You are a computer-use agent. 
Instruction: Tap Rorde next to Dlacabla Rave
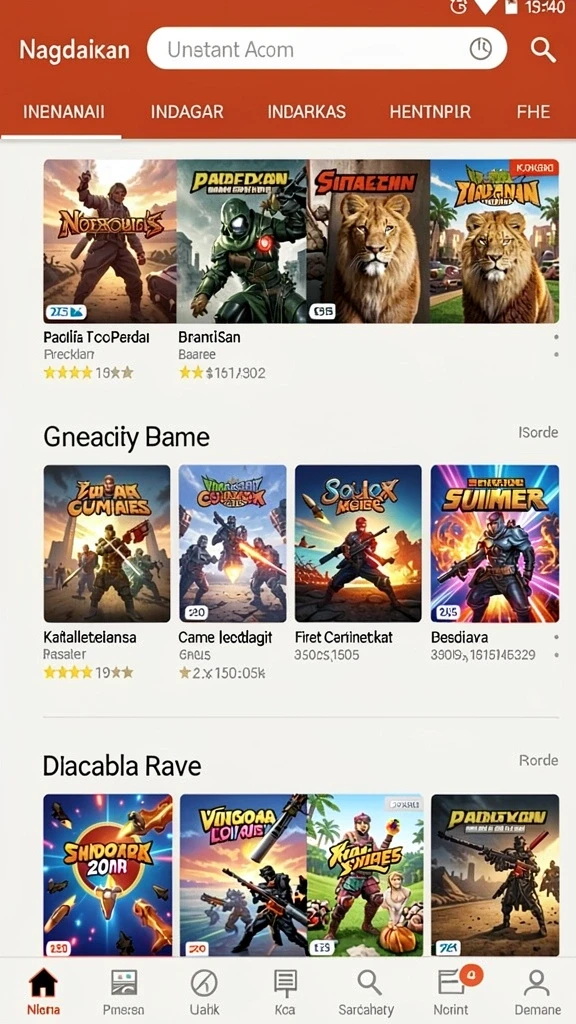(539, 760)
